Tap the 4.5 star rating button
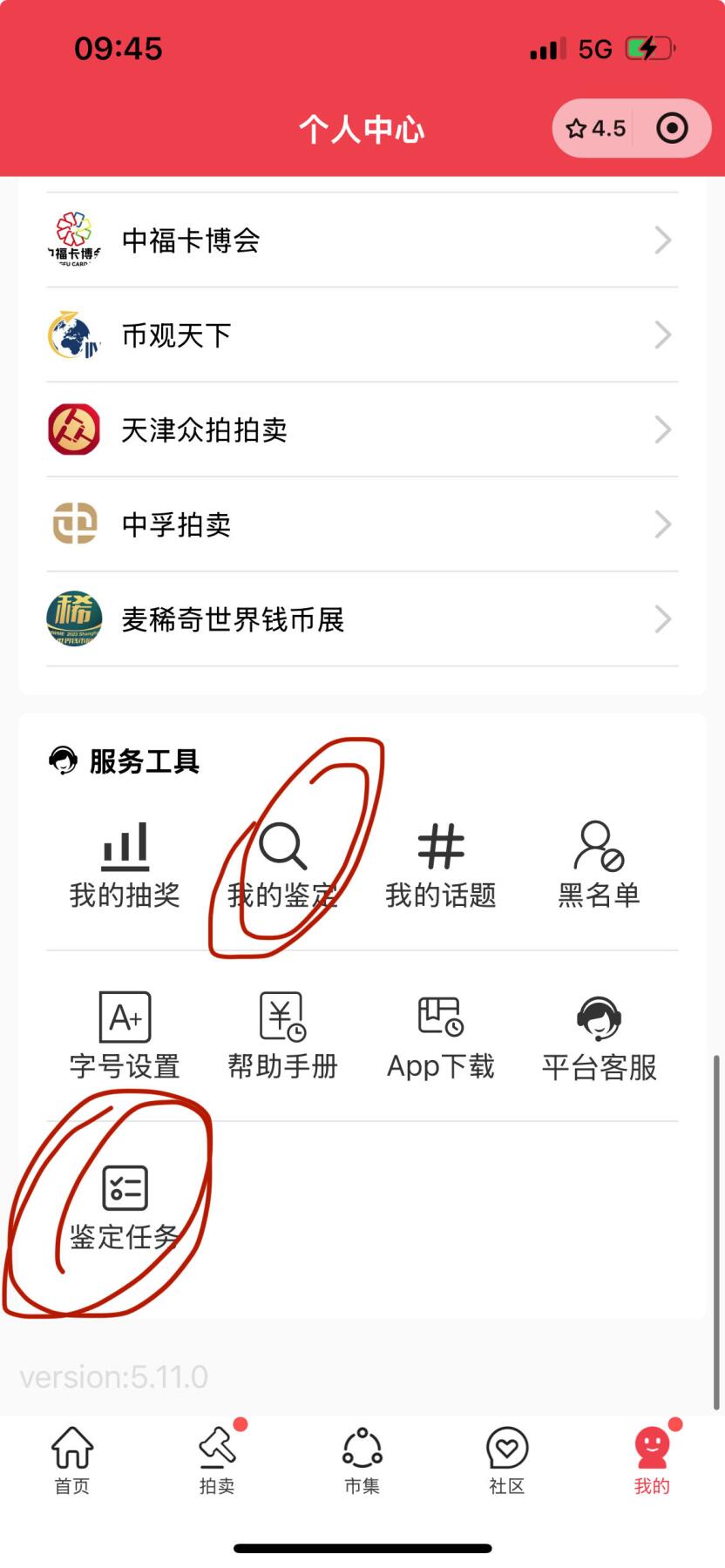The width and height of the screenshot is (725, 1568). point(596,129)
